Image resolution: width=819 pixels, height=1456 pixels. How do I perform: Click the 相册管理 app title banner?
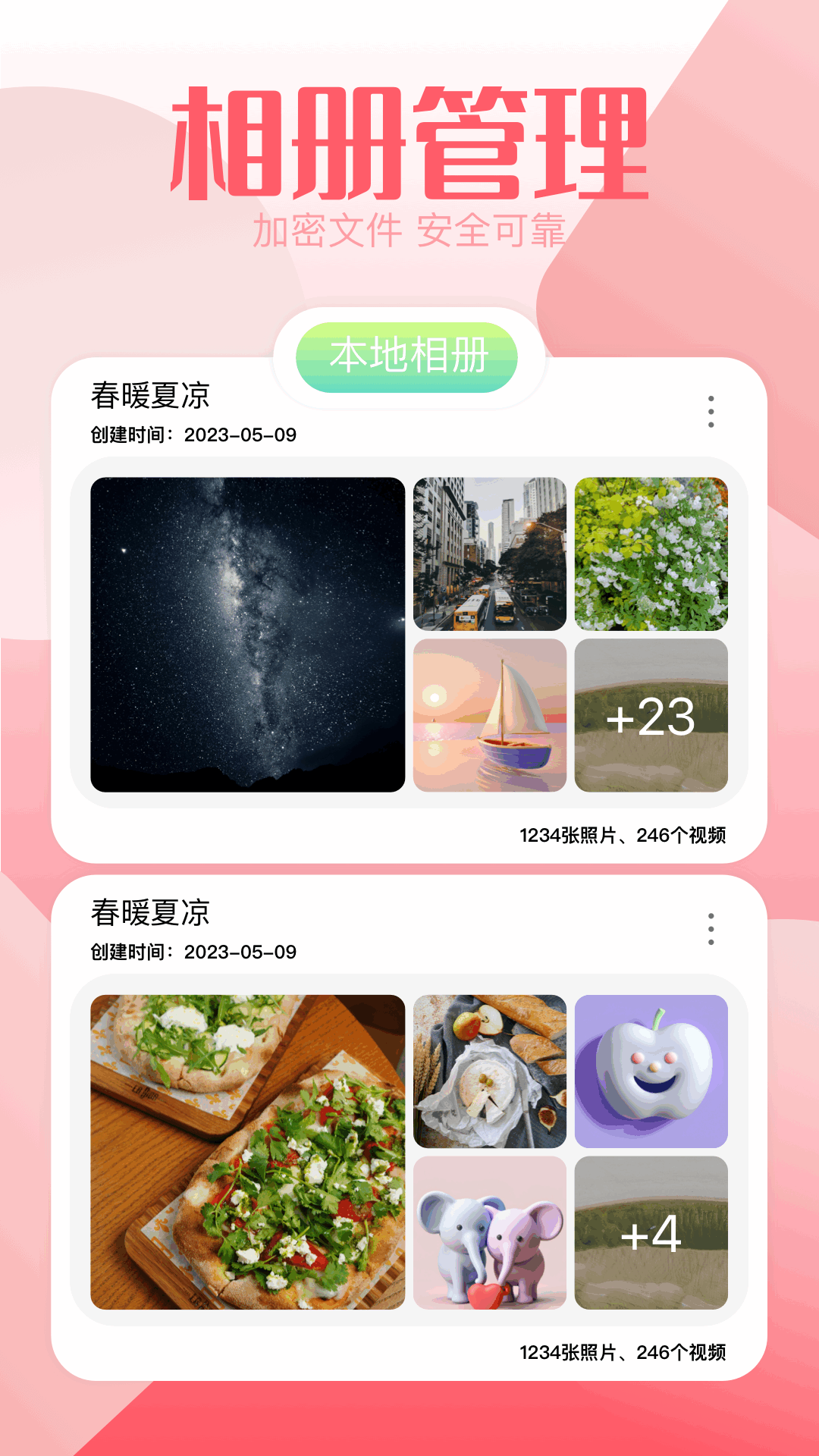coord(409,136)
